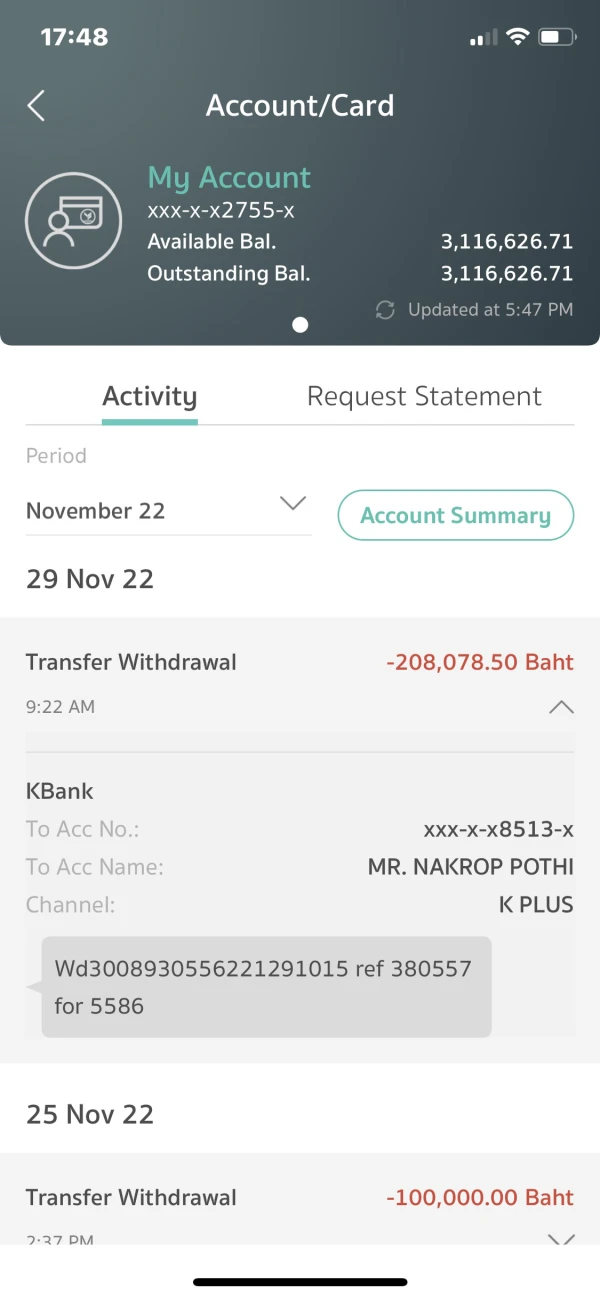600x1299 pixels.
Task: Go back using the top arrow
Action: [x=36, y=105]
